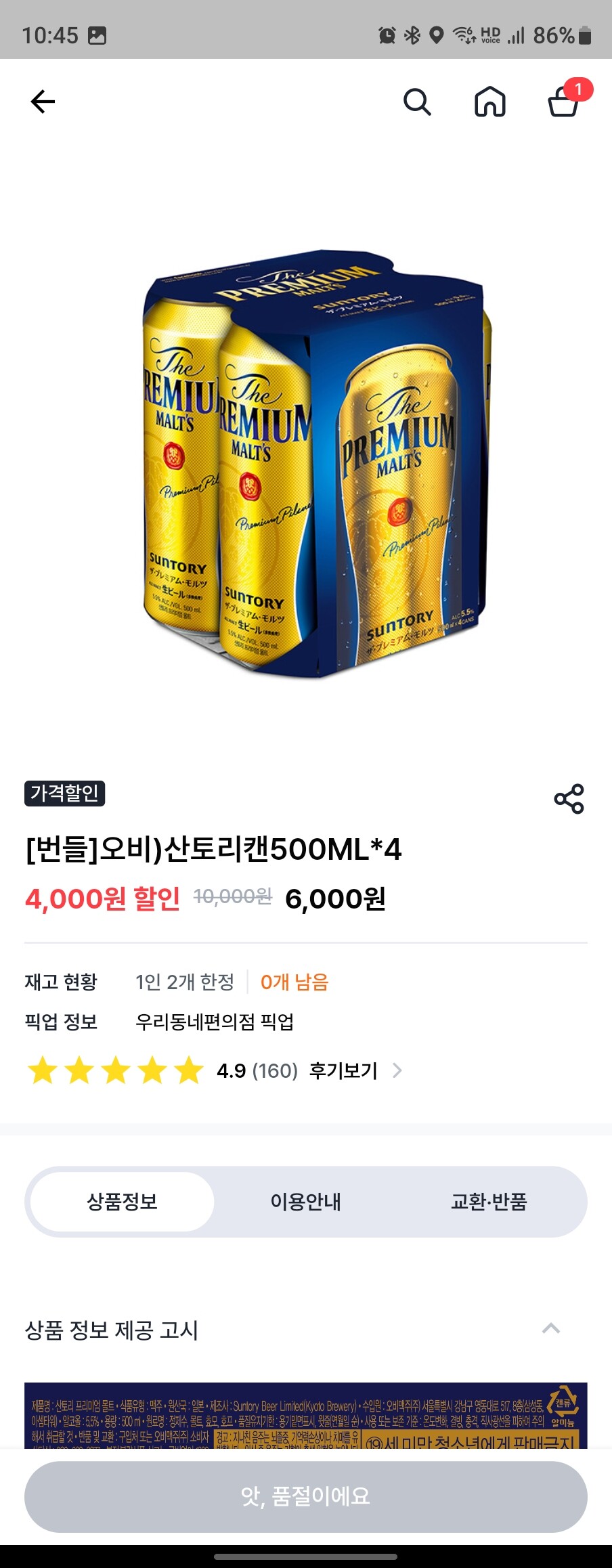The image size is (612, 1568).
Task: Share this product
Action: pos(569,799)
